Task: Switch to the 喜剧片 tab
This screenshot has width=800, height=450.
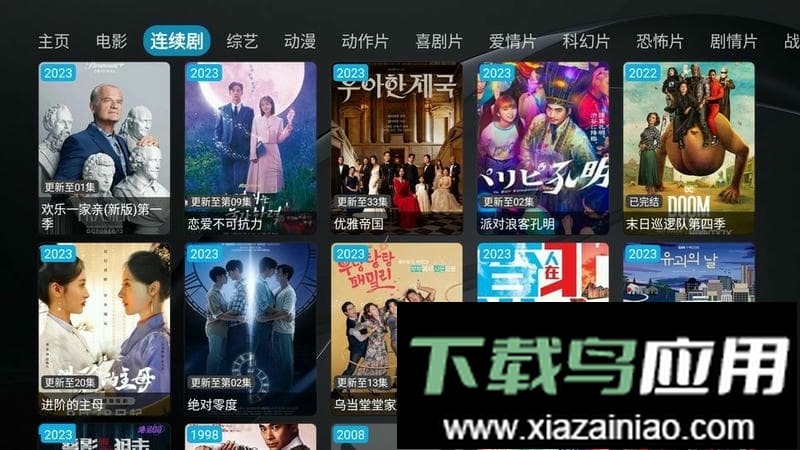Action: pyautogui.click(x=438, y=41)
